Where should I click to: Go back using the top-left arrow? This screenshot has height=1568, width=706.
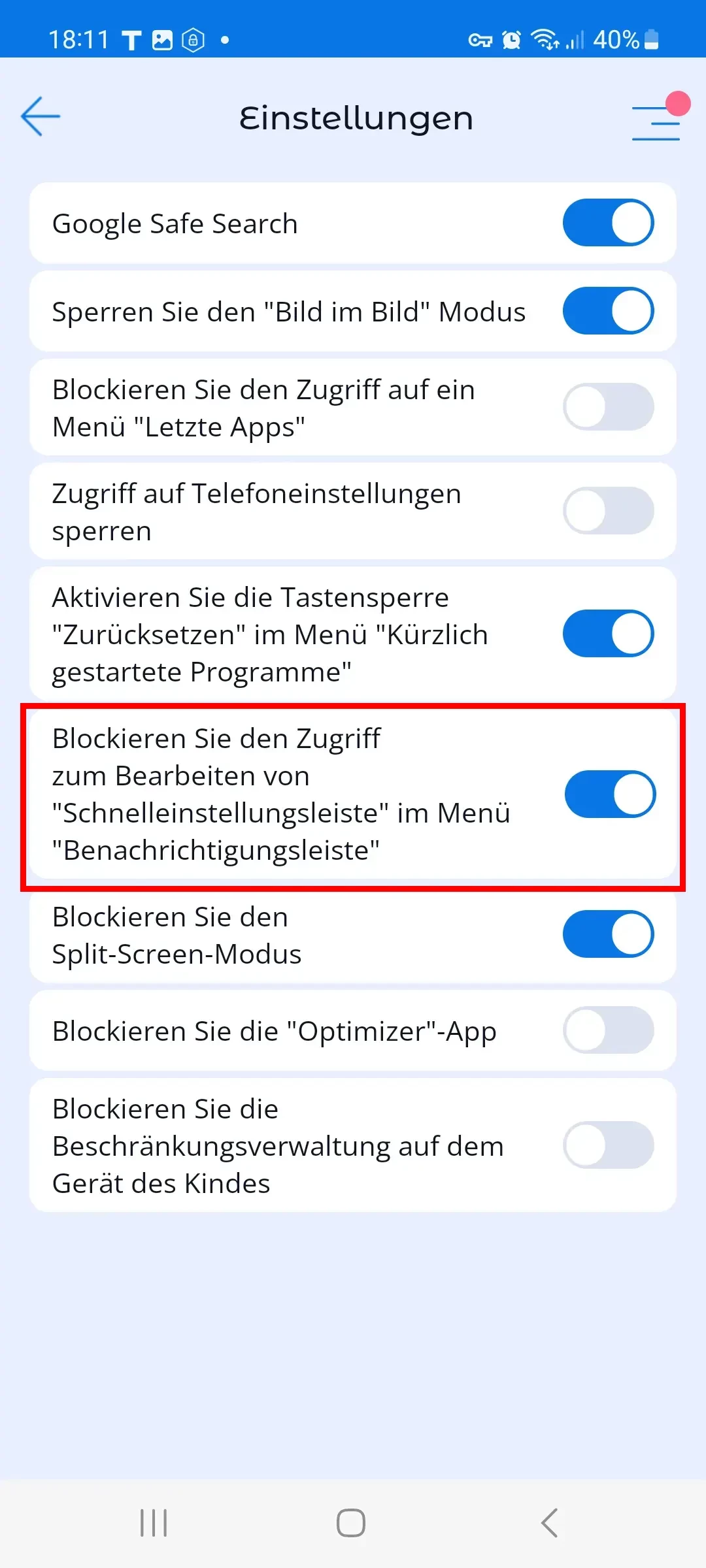click(41, 117)
